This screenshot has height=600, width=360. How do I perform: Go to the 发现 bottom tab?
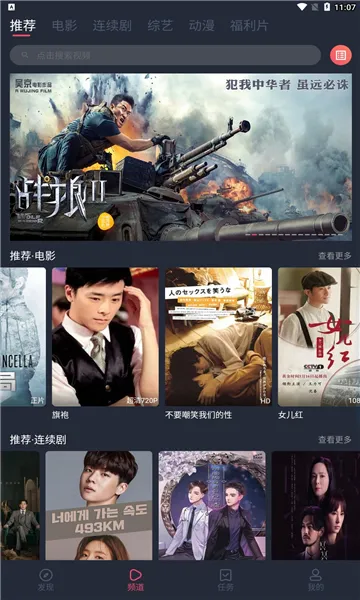[x=46, y=580]
